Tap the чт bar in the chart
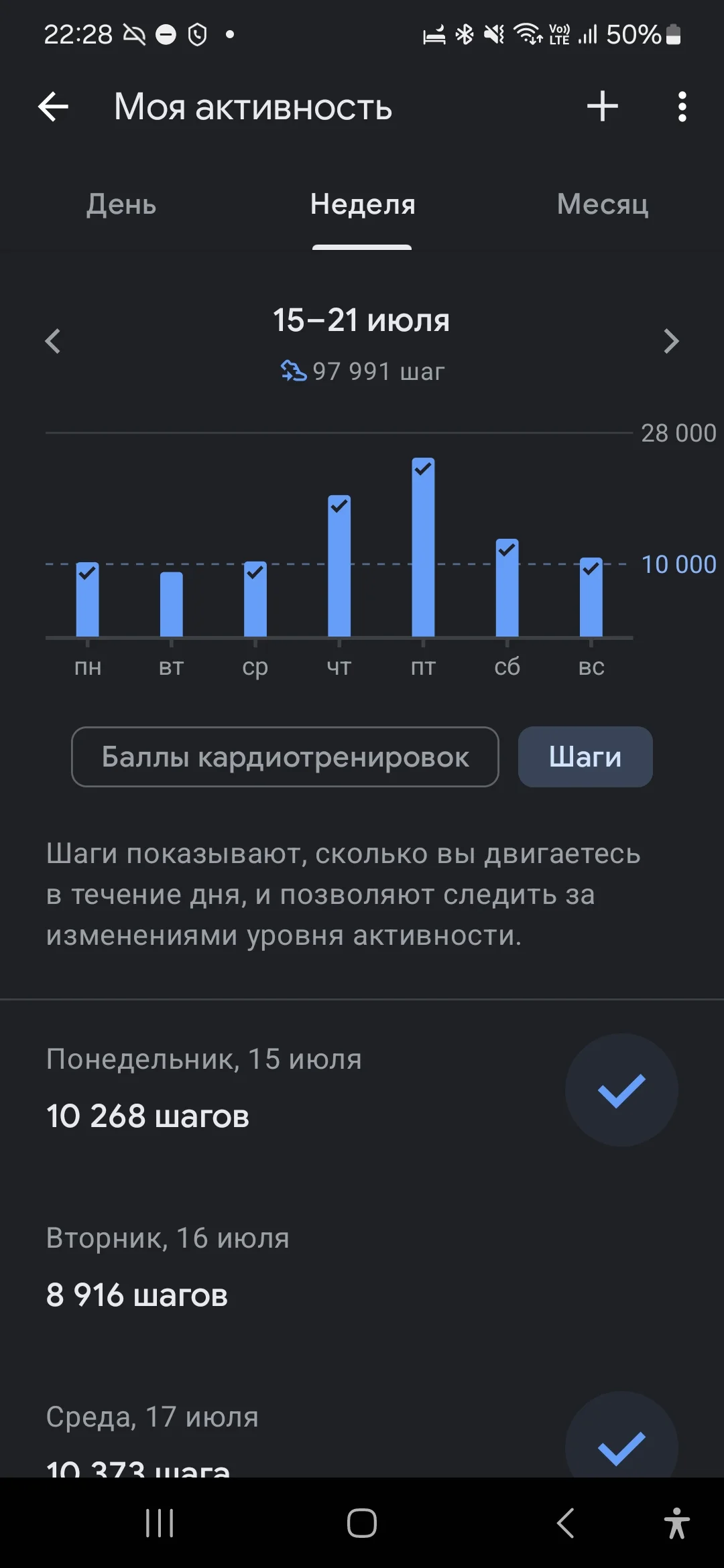 click(x=339, y=570)
